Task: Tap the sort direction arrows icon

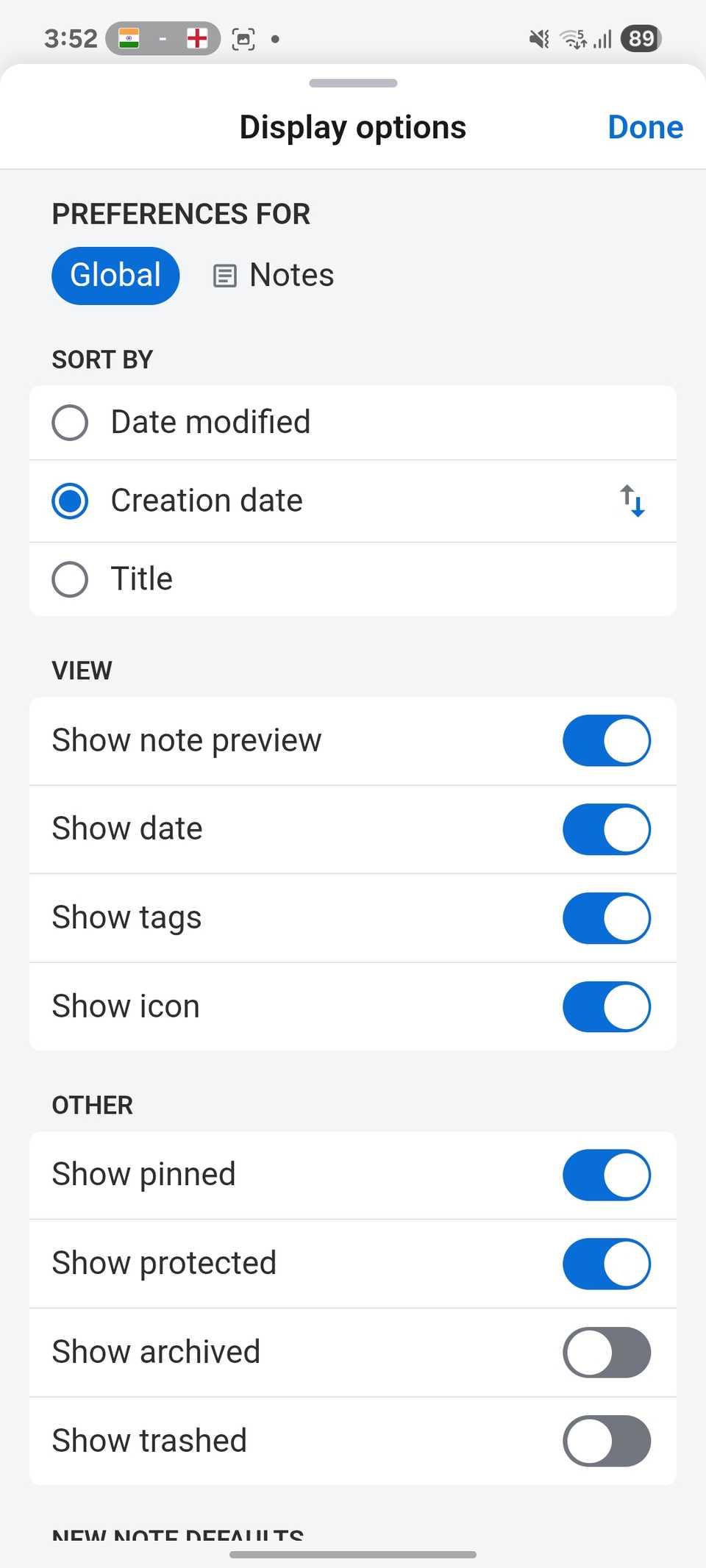Action: [632, 501]
